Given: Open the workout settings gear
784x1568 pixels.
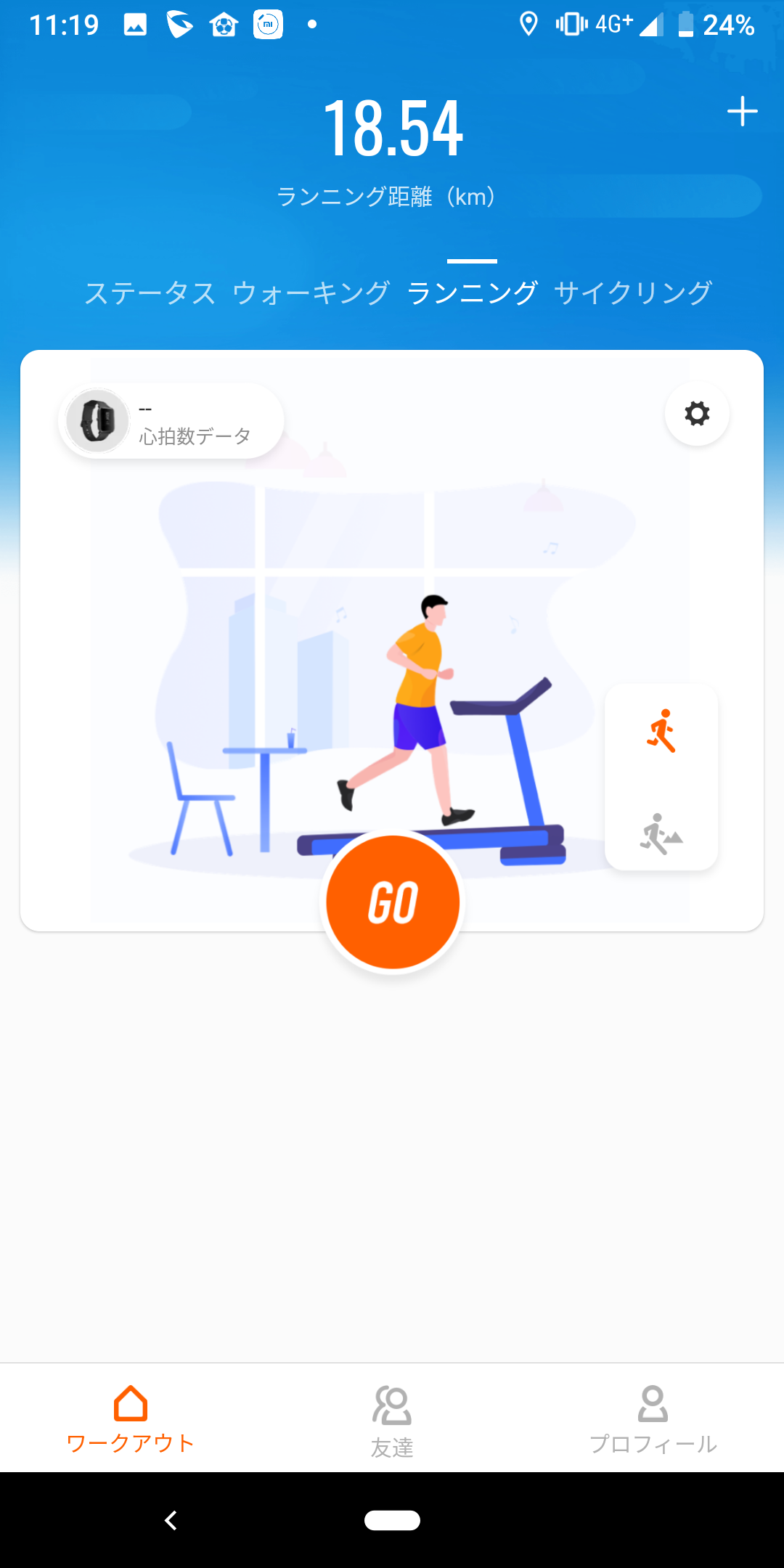Looking at the screenshot, I should click(697, 414).
